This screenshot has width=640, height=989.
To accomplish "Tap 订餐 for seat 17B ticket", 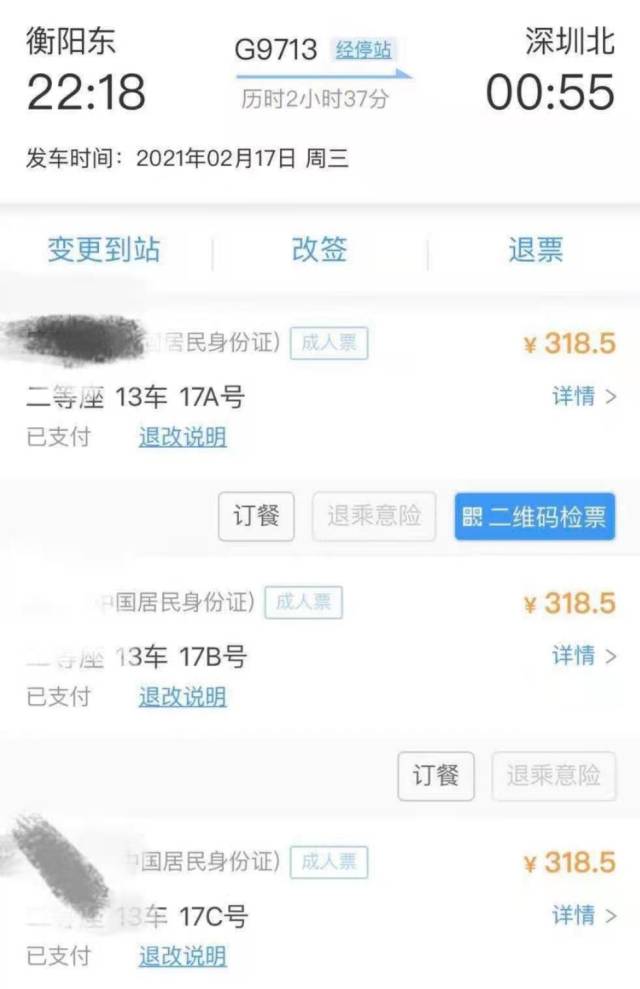I will [436, 775].
